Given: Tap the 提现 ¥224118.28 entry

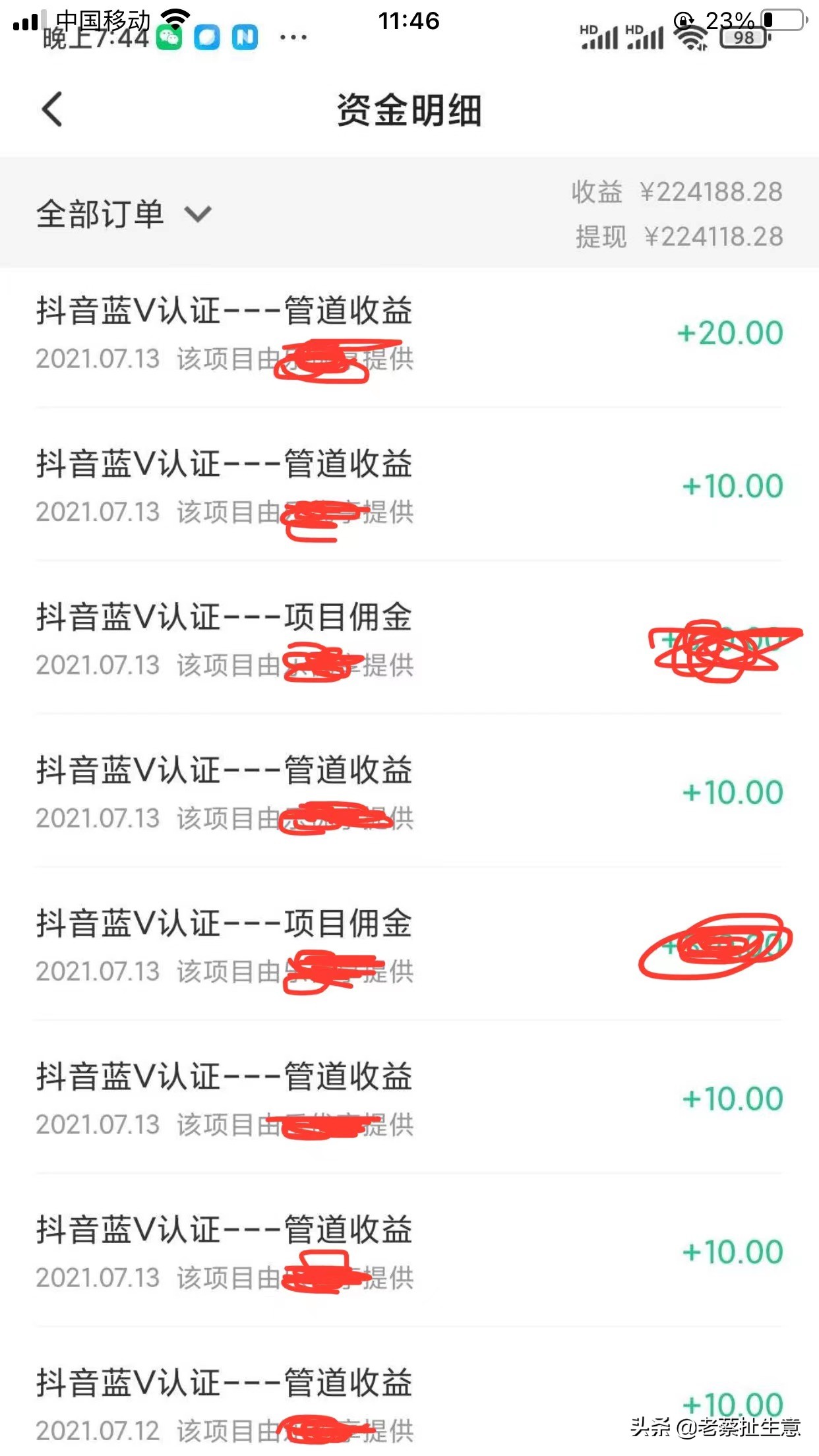Looking at the screenshot, I should point(675,237).
